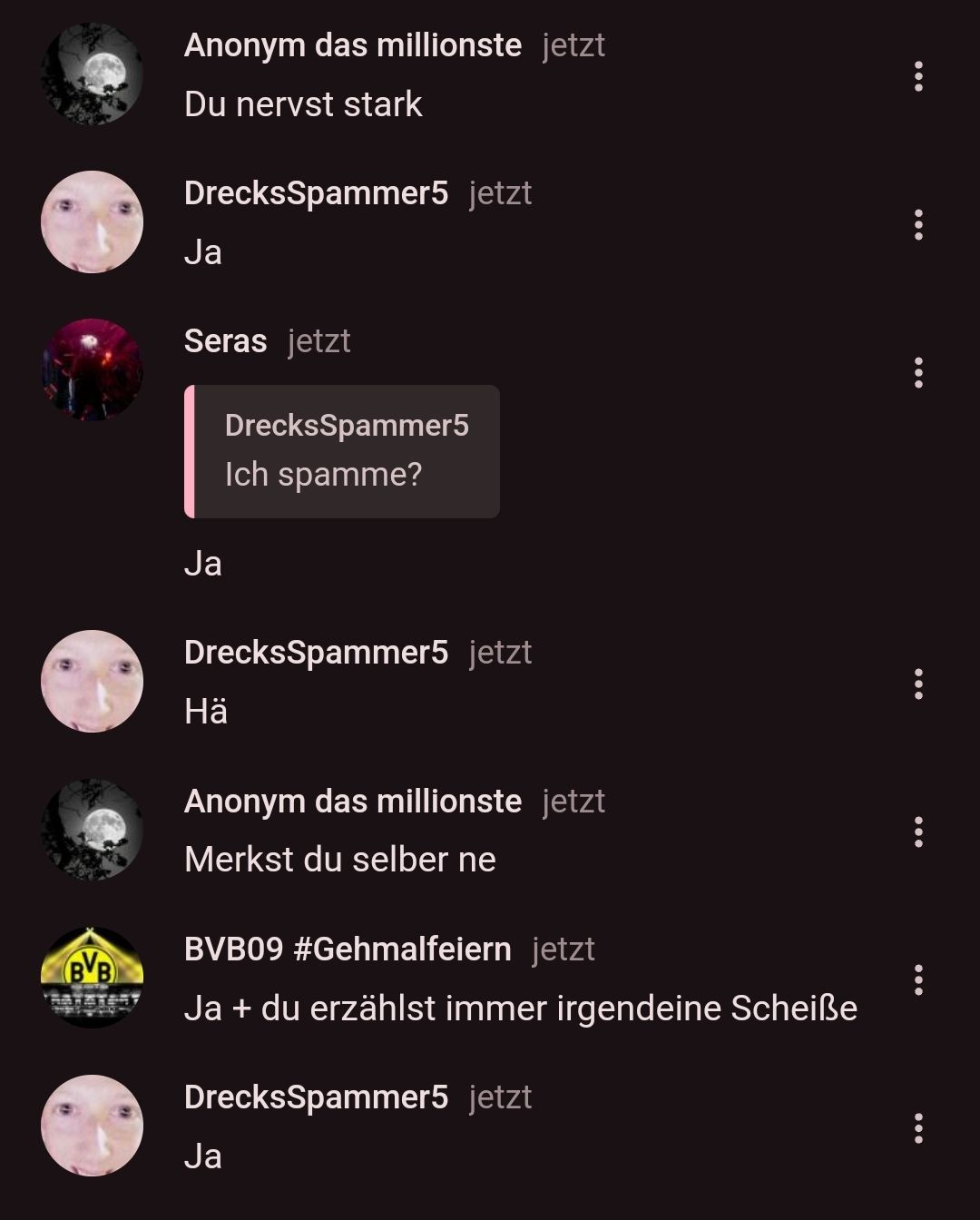View Seras' profile picture
This screenshot has width=980, height=1220.
(92, 369)
